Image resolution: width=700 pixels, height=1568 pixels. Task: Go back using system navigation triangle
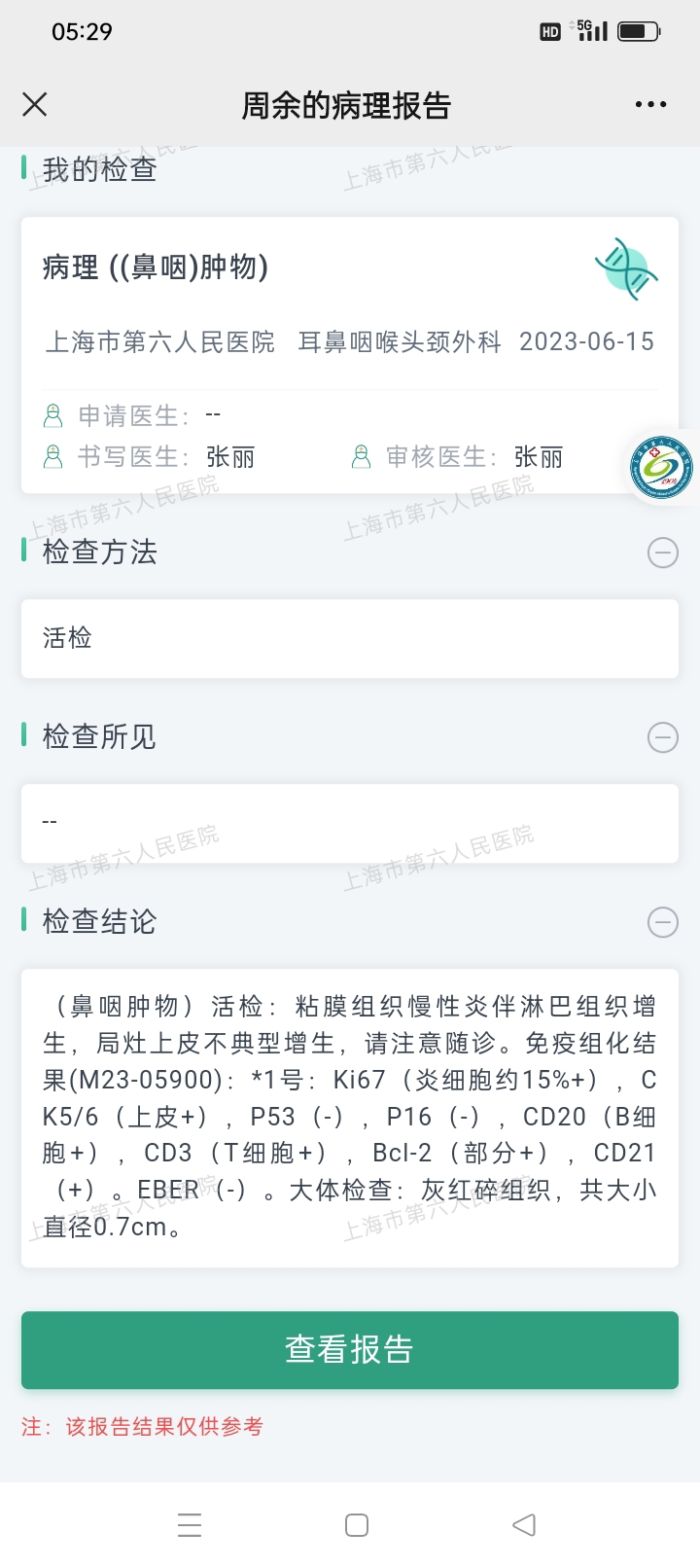pyautogui.click(x=524, y=1525)
